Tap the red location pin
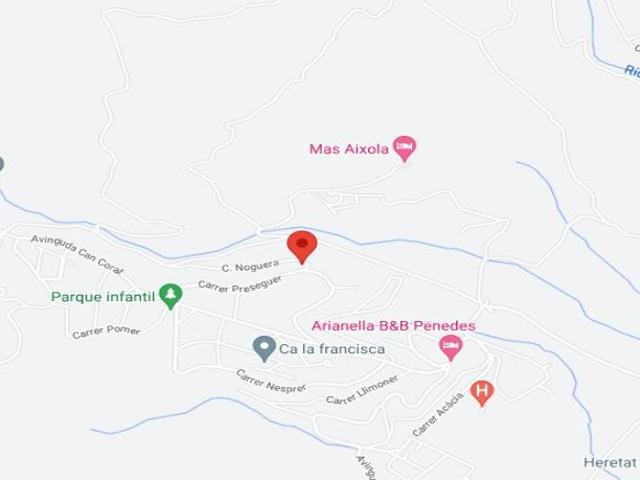The width and height of the screenshot is (640, 480). (x=302, y=244)
